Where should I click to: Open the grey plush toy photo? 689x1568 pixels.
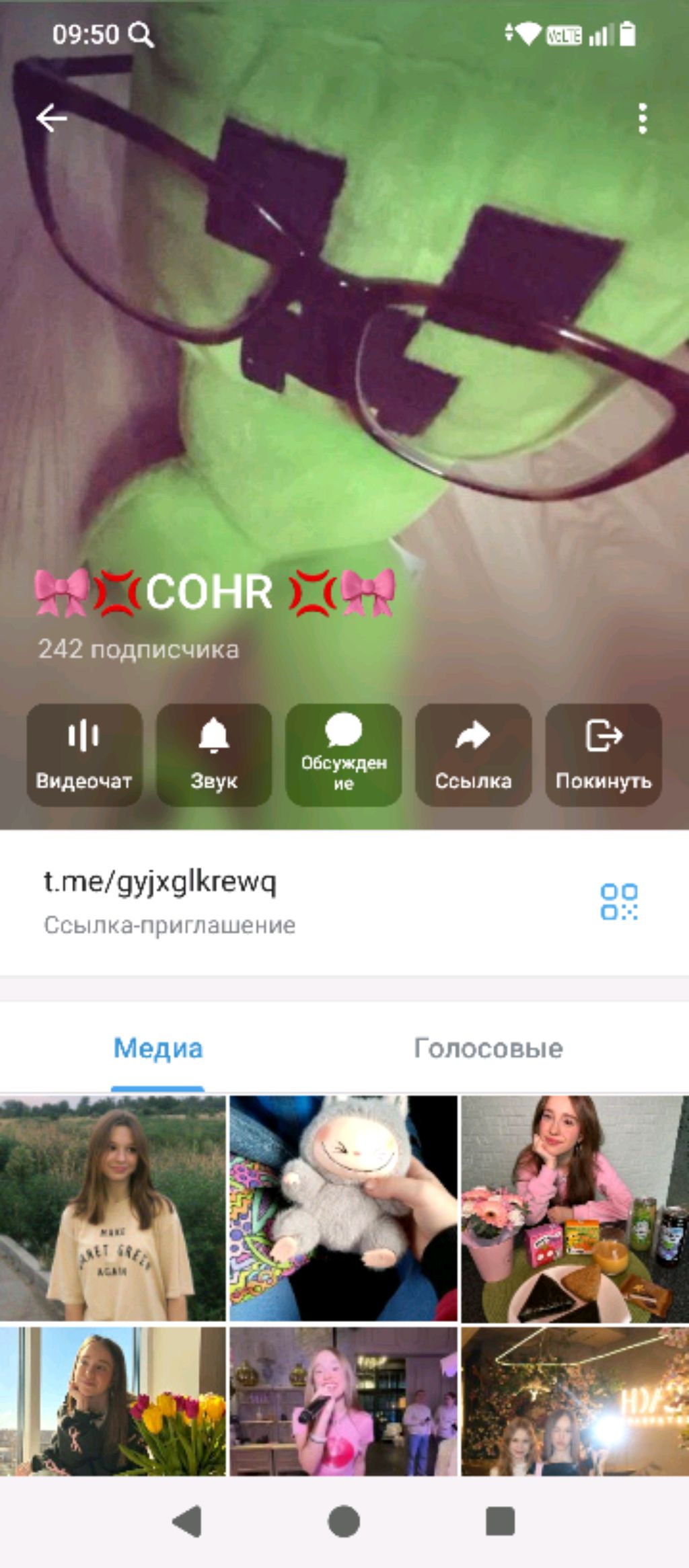tap(343, 1208)
